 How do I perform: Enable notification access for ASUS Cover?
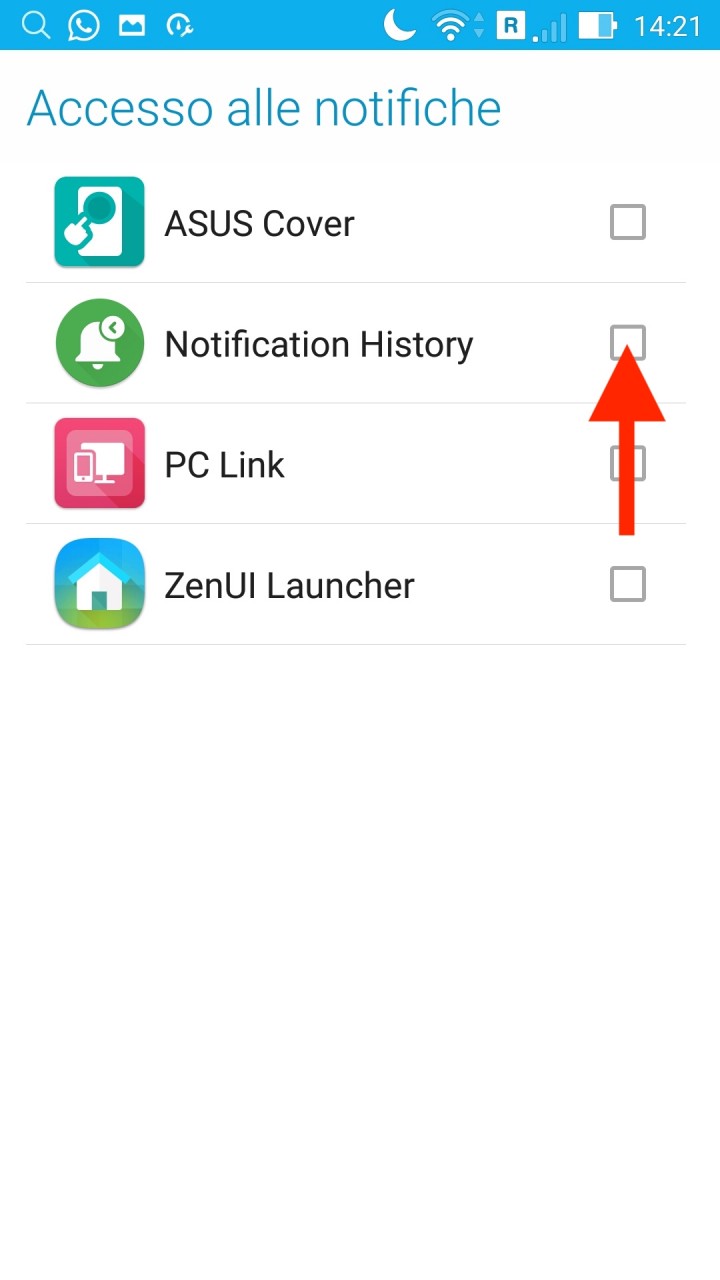click(628, 222)
